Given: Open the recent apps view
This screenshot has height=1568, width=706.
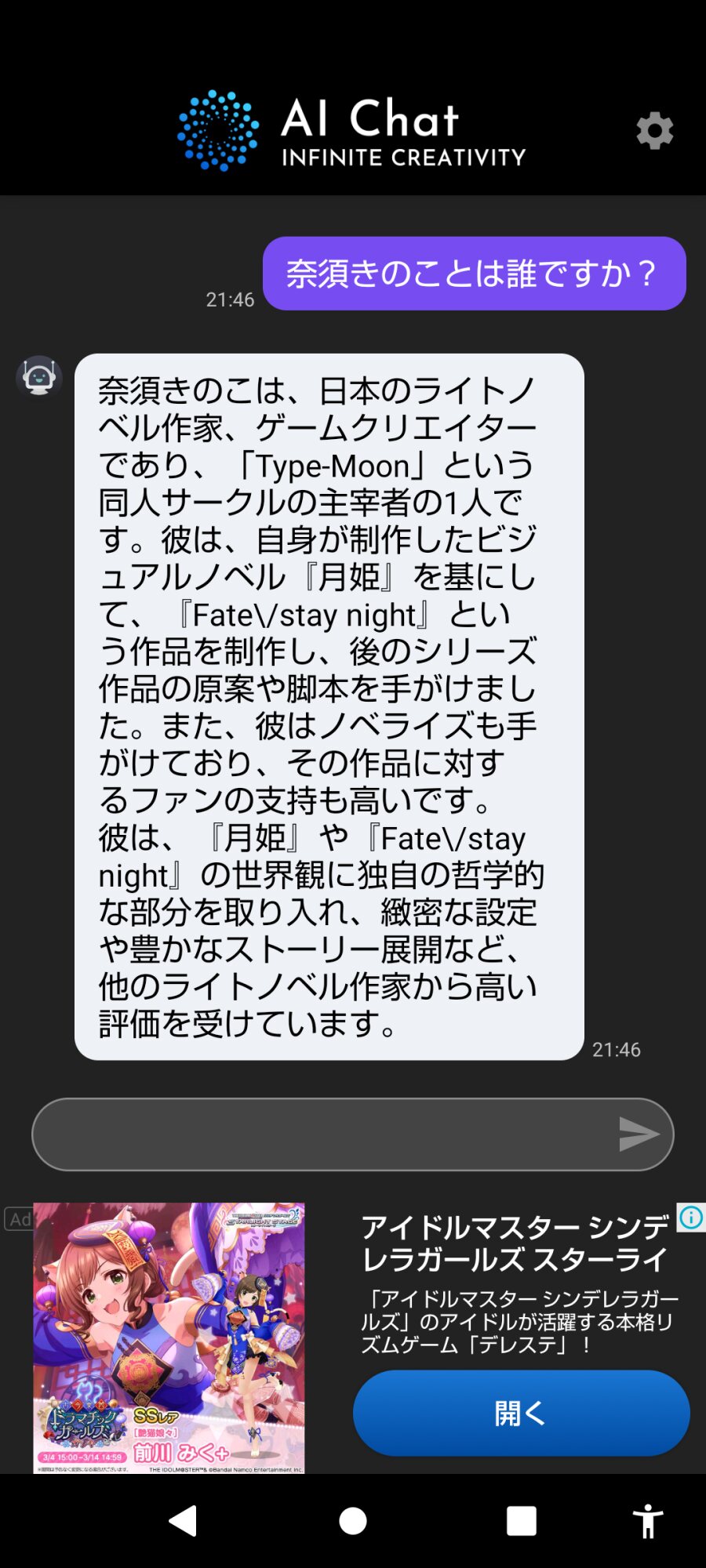Looking at the screenshot, I should [522, 1521].
